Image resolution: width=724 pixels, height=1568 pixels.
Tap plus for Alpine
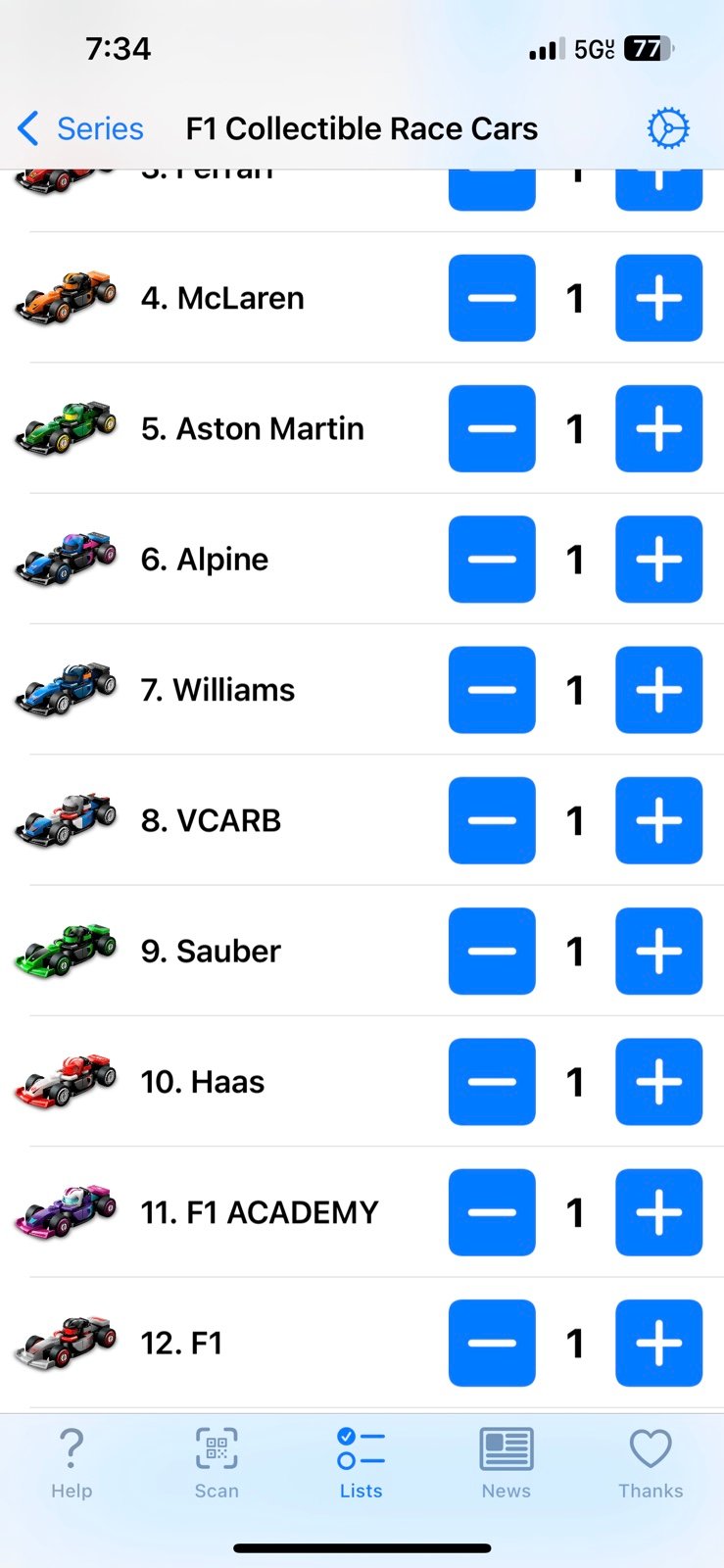pyautogui.click(x=658, y=560)
